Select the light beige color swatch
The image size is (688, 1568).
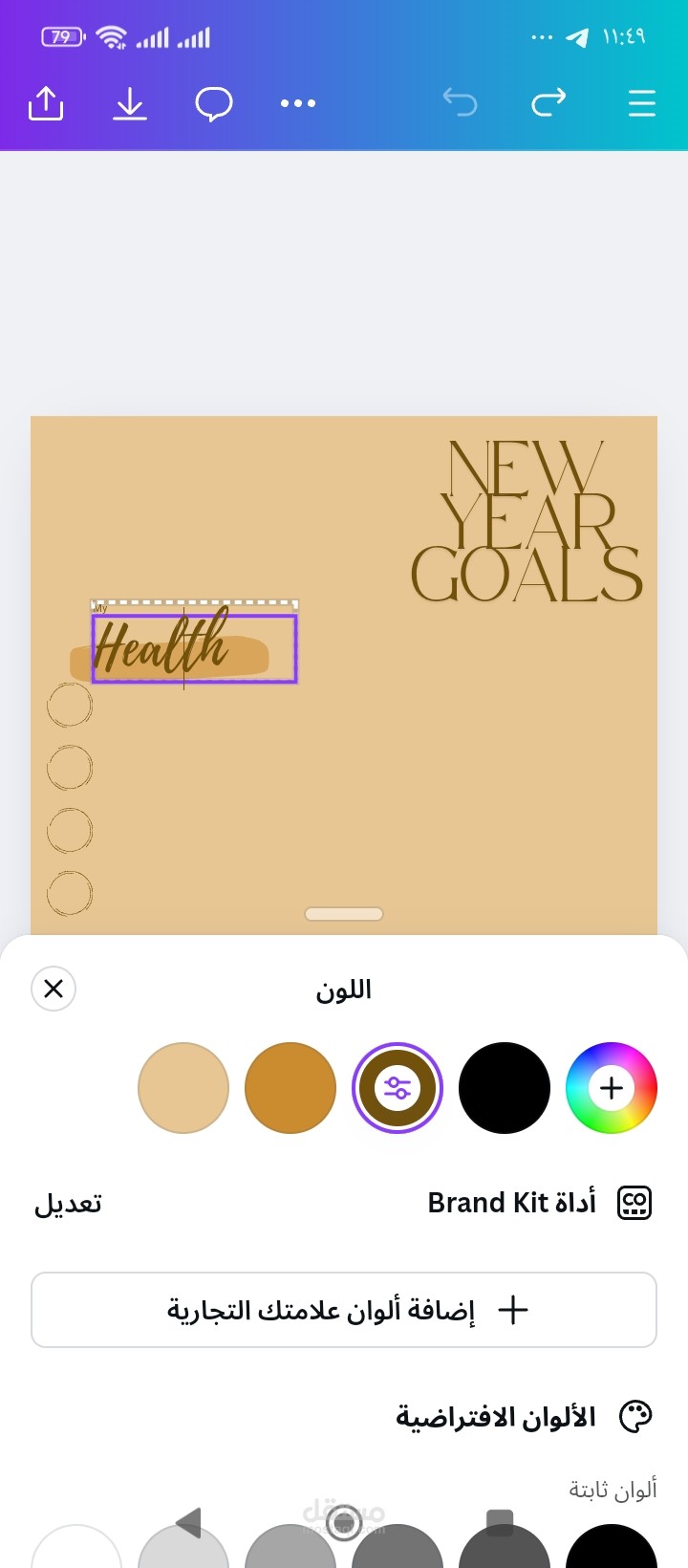pyautogui.click(x=183, y=1088)
